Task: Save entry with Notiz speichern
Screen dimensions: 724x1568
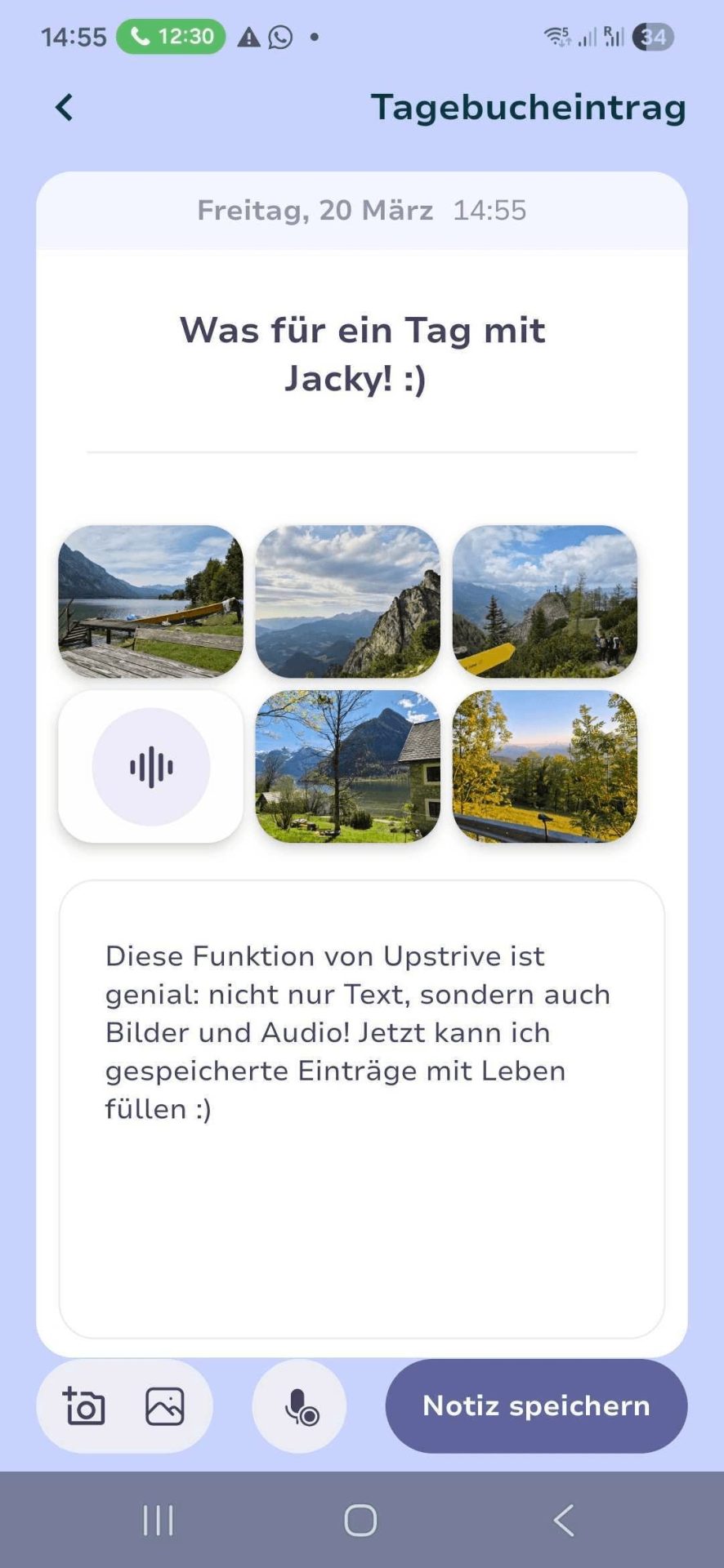Action: pyautogui.click(x=536, y=1406)
